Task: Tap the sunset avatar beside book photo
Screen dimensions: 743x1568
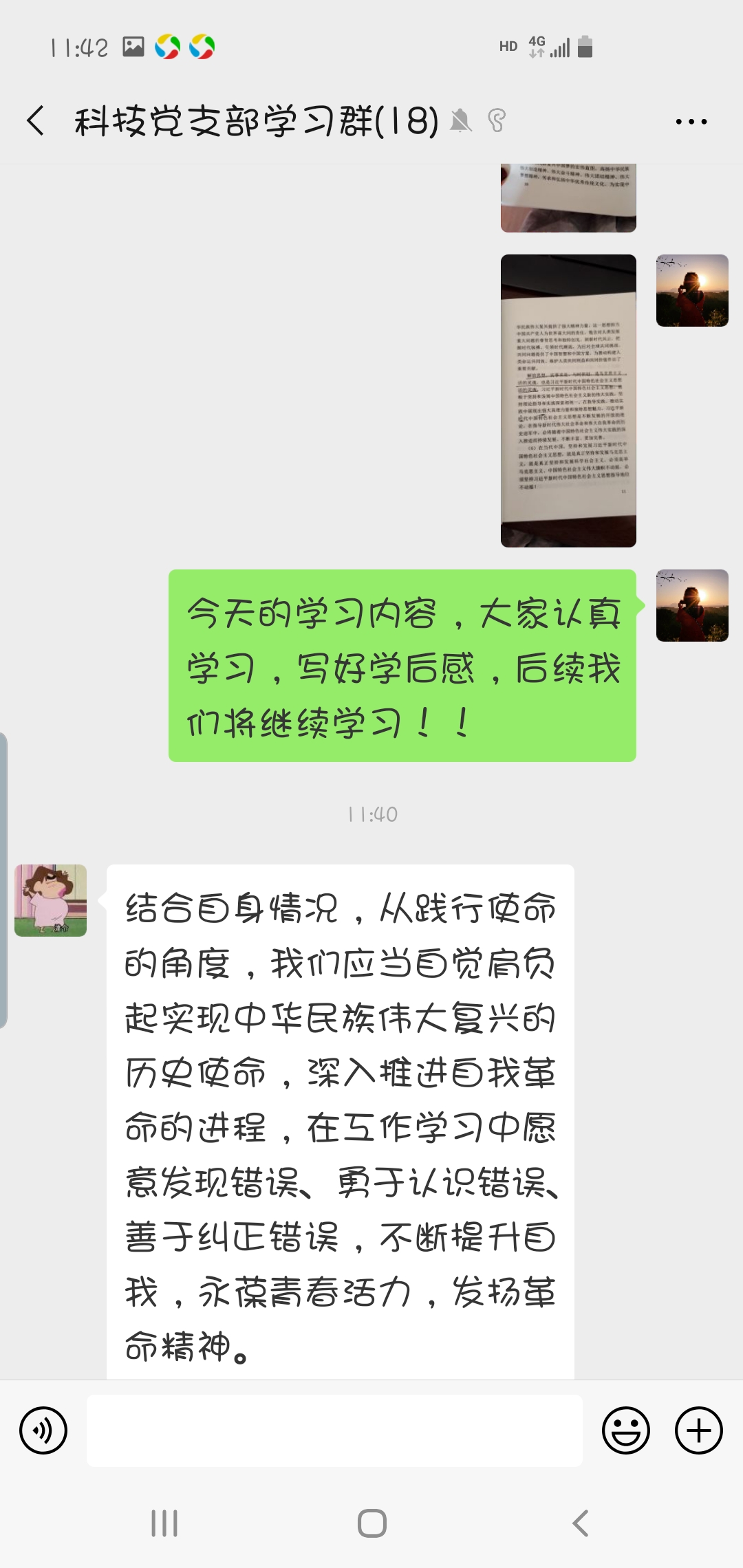Action: click(x=692, y=290)
